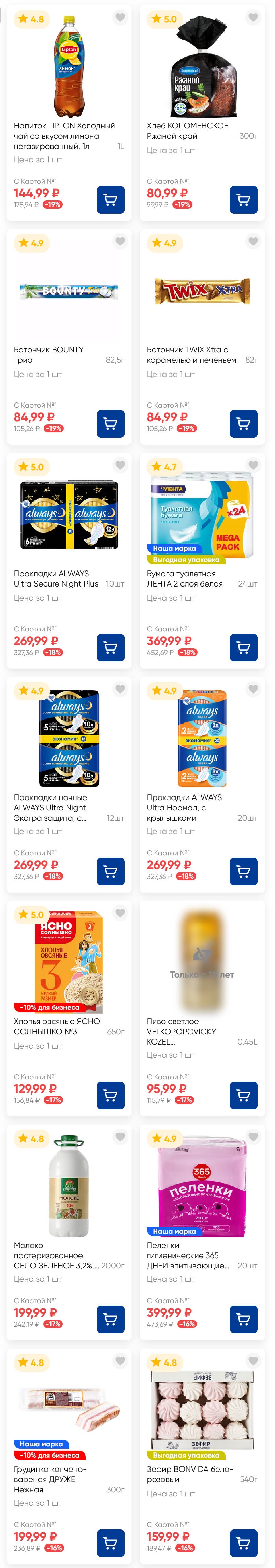Image resolution: width=275 pixels, height=1568 pixels.
Task: Like the ALWAYS Ultra Secure Night Plus pads
Action: pos(120,466)
